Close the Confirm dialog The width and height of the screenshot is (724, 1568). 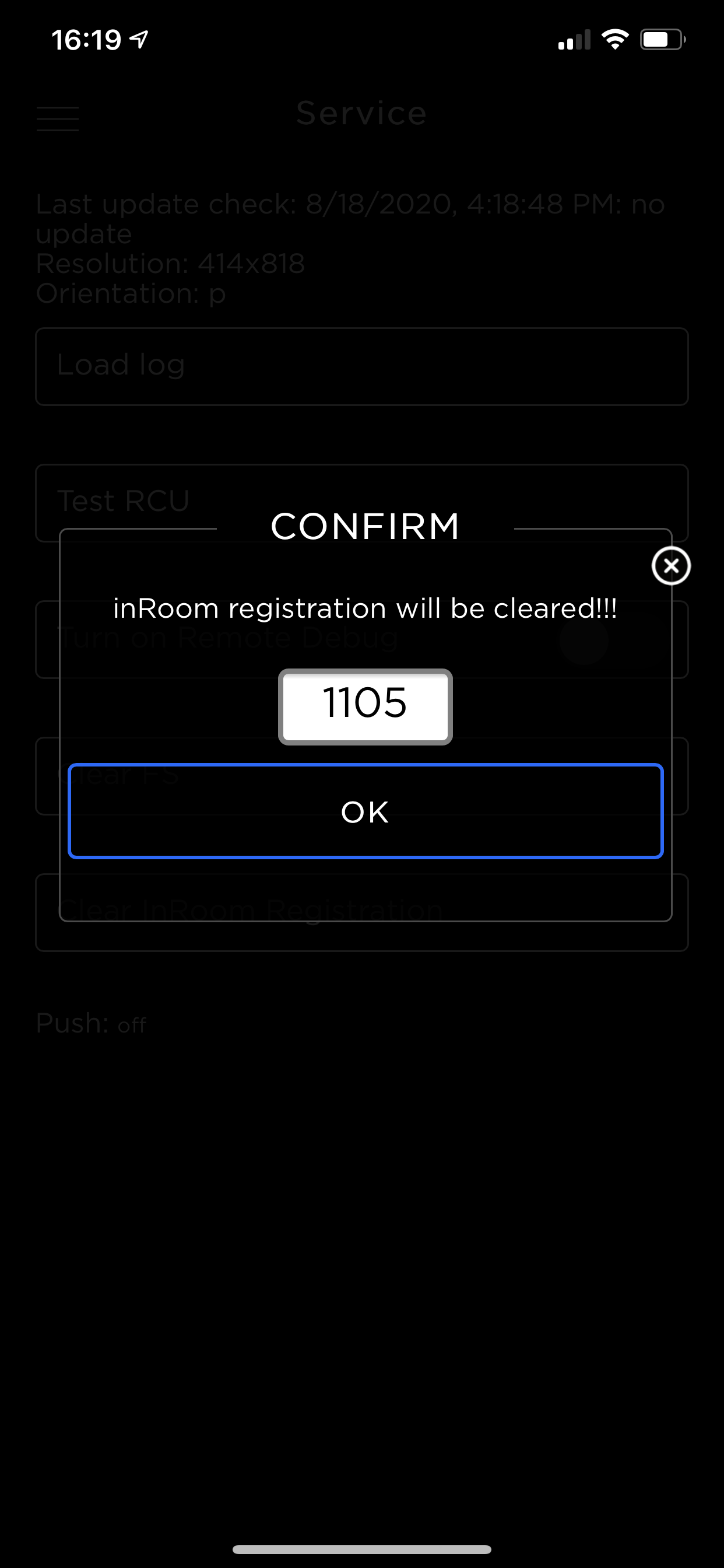click(670, 566)
